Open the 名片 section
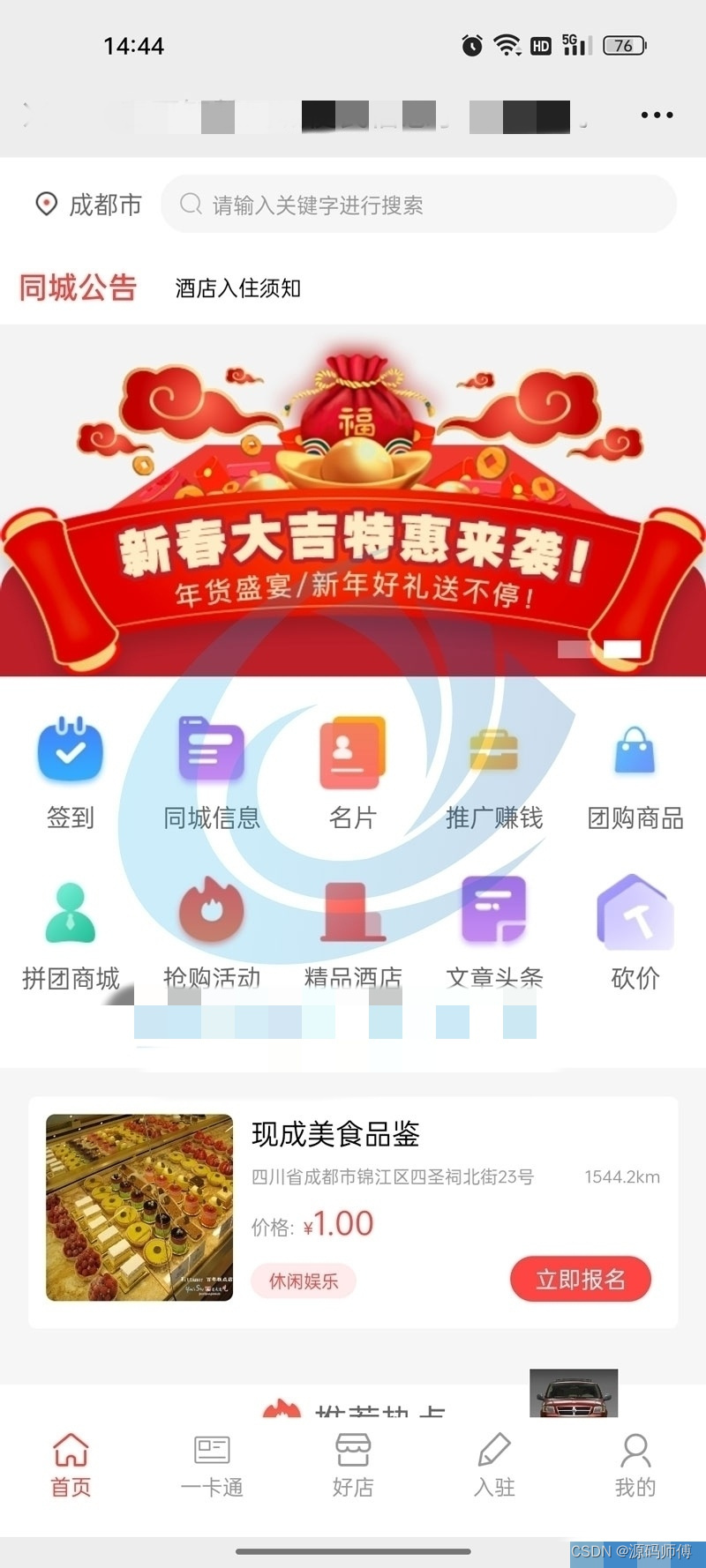706x1568 pixels. pyautogui.click(x=353, y=773)
